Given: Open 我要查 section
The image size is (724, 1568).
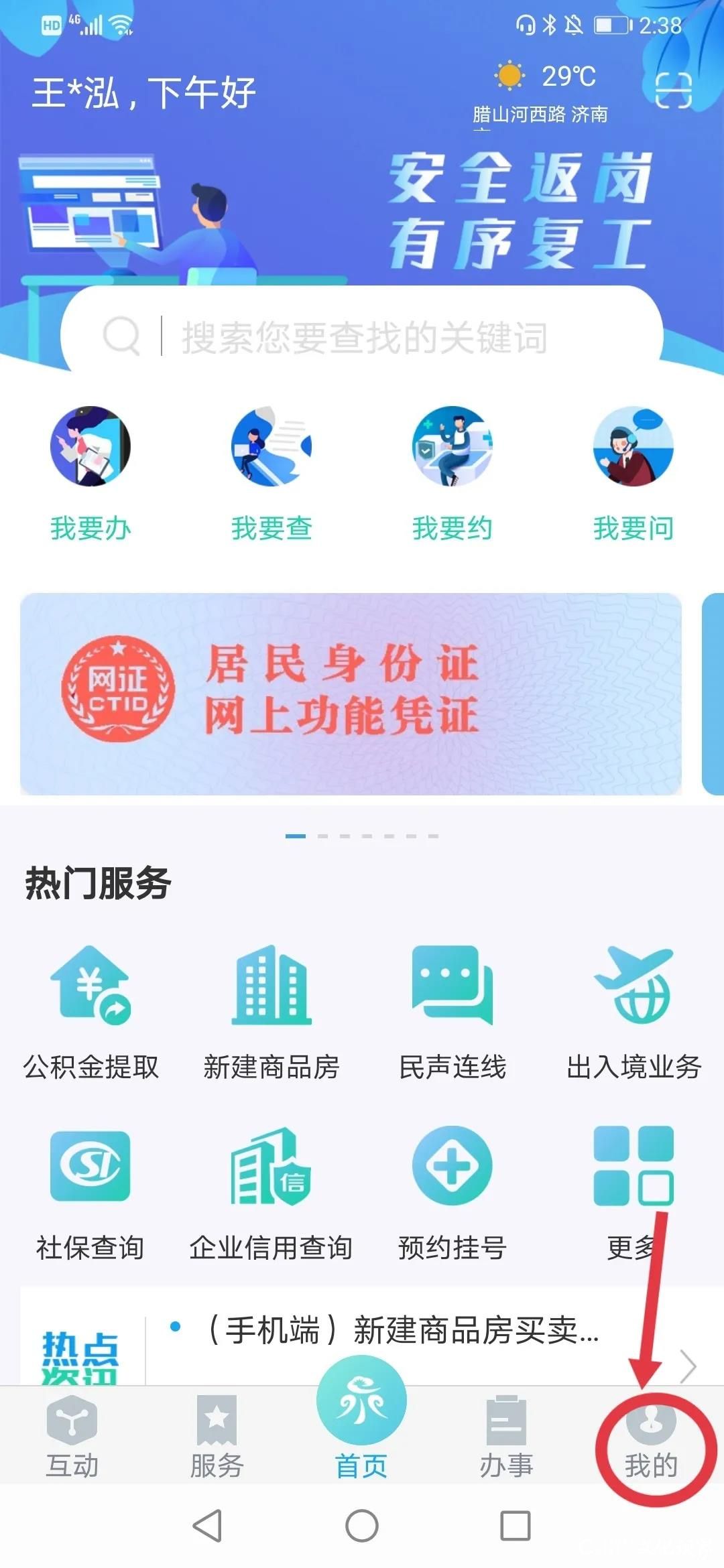Looking at the screenshot, I should (271, 472).
